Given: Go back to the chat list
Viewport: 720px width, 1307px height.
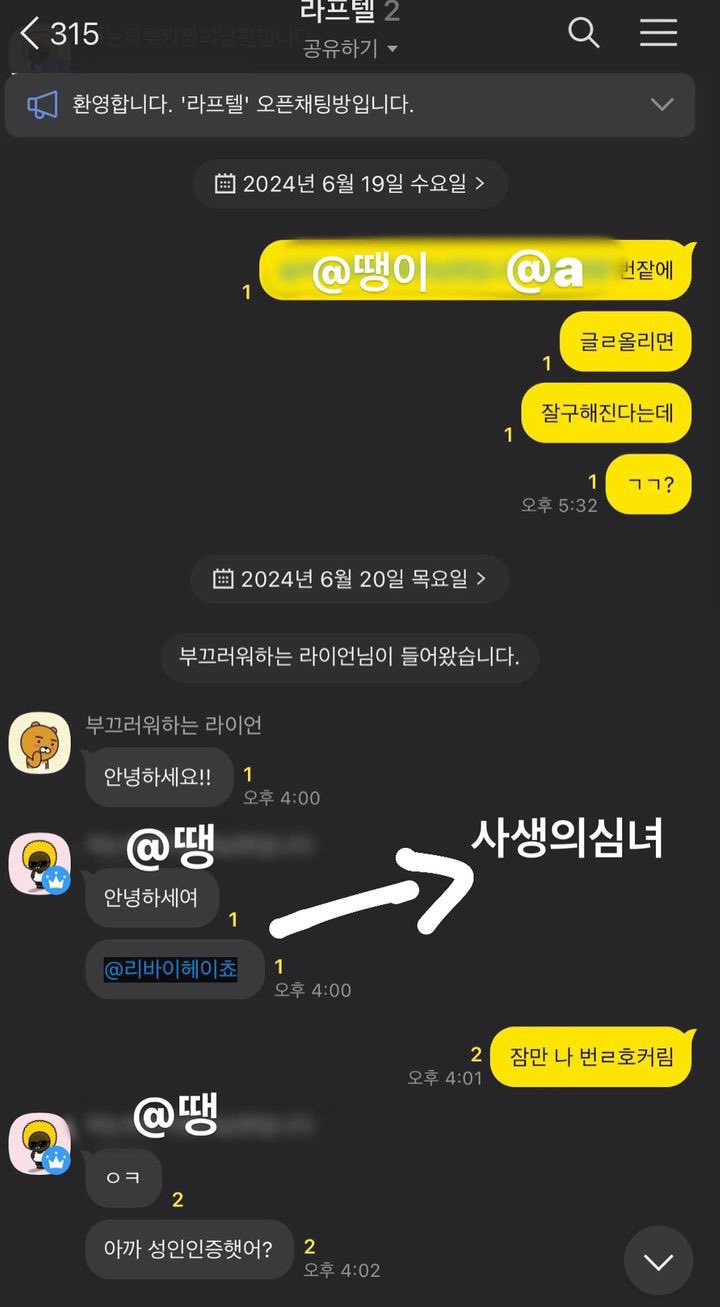Looking at the screenshot, I should [32, 34].
